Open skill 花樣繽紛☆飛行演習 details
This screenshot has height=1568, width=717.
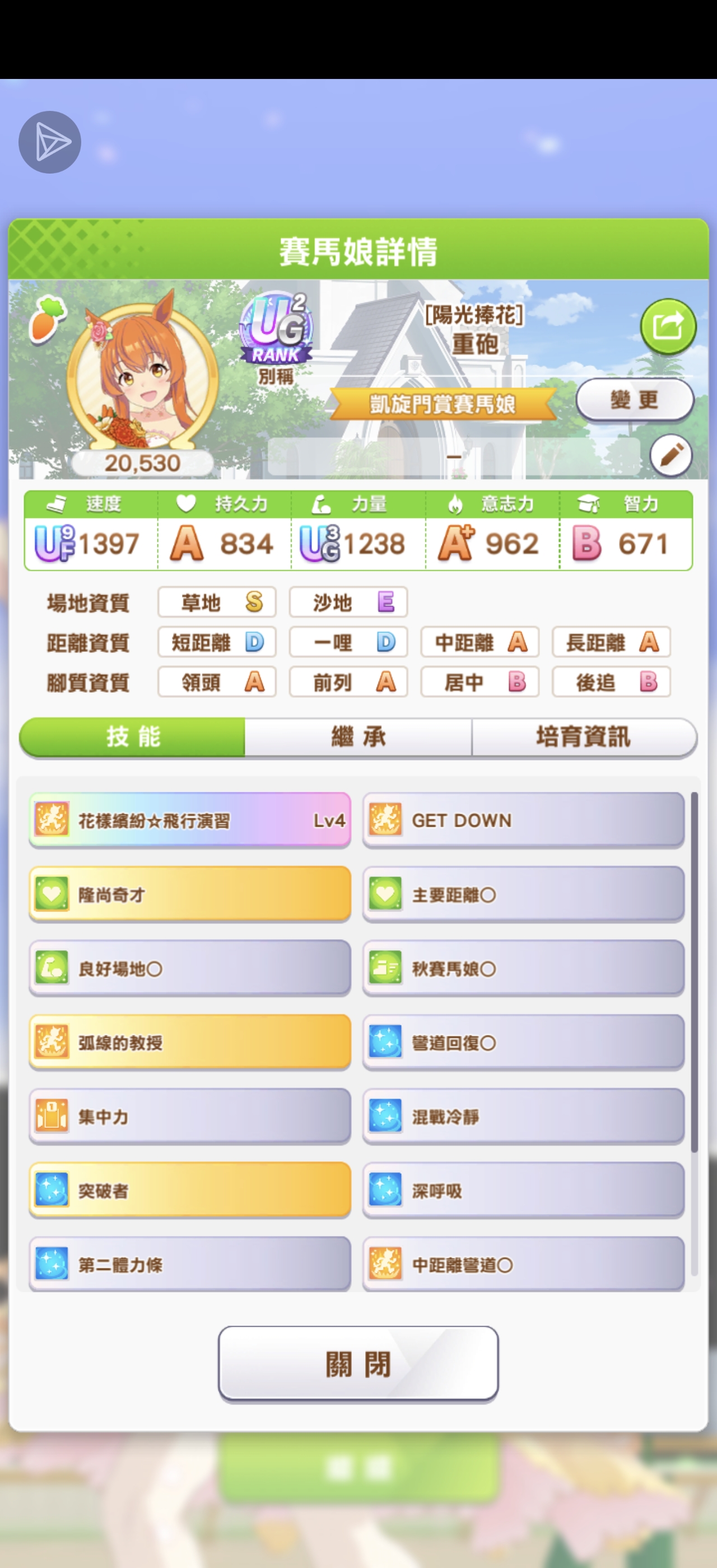(190, 820)
